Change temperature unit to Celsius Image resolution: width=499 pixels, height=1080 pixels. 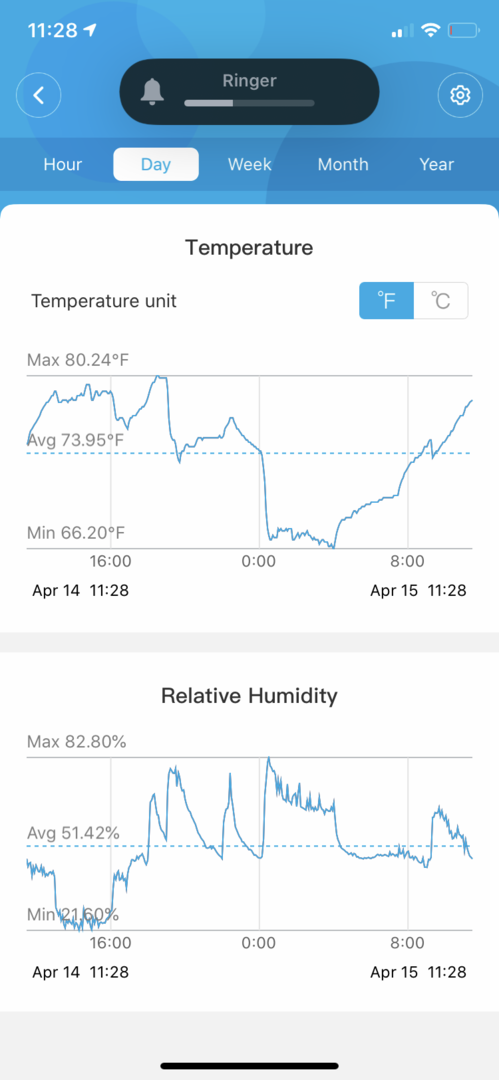coord(441,301)
